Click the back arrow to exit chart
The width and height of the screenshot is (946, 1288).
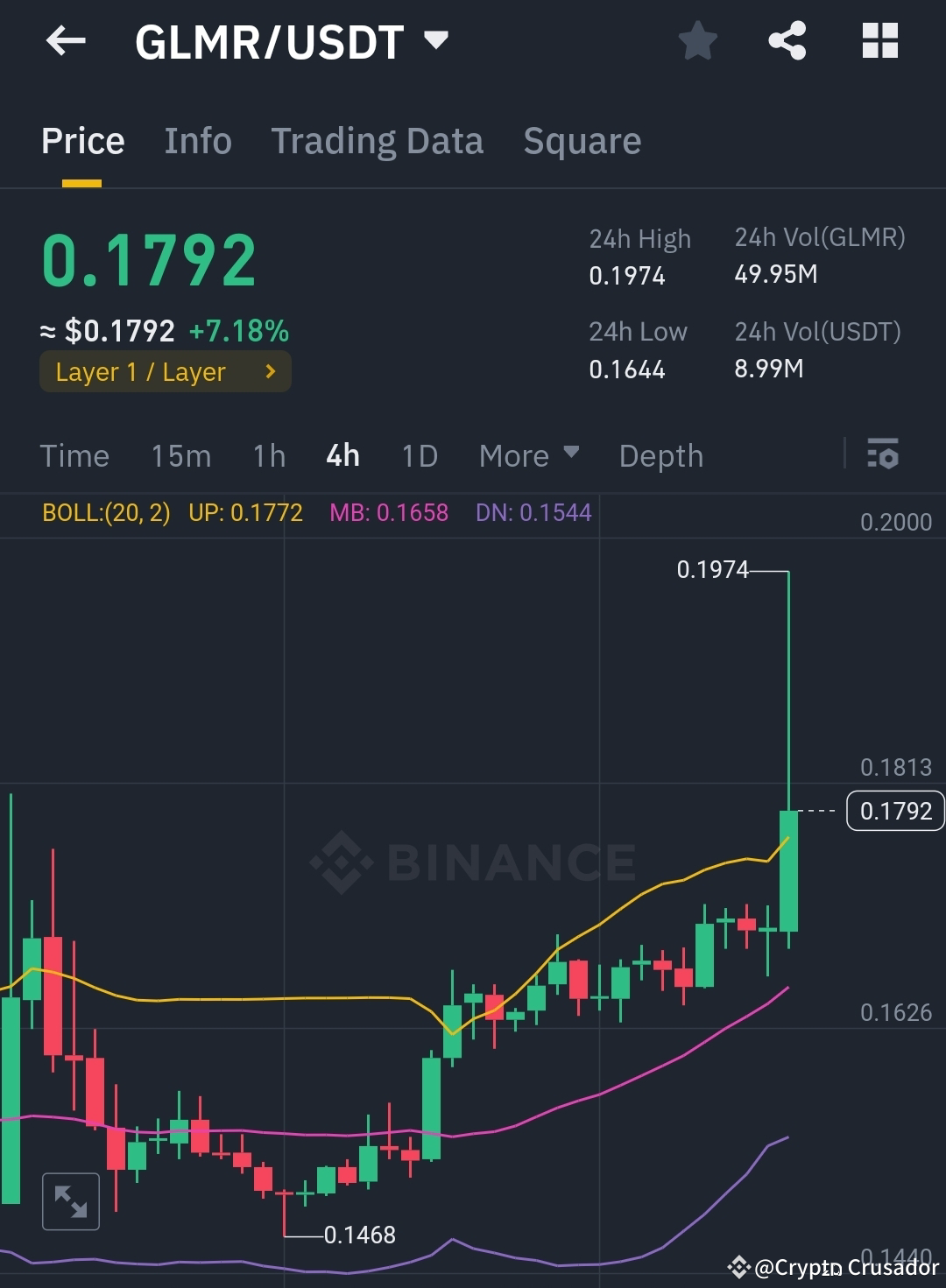[x=65, y=40]
